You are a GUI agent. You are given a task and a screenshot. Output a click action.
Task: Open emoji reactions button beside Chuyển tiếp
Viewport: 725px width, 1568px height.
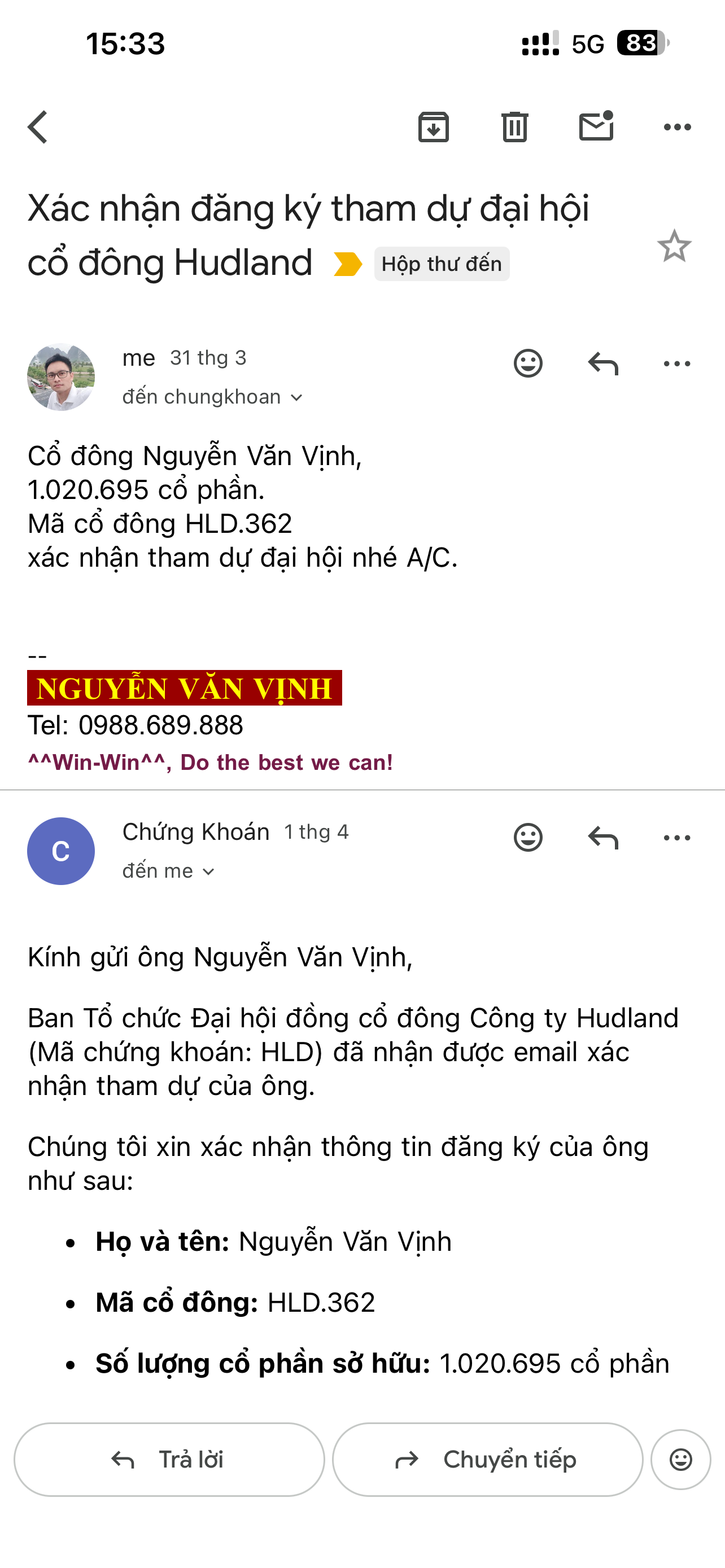680,1460
